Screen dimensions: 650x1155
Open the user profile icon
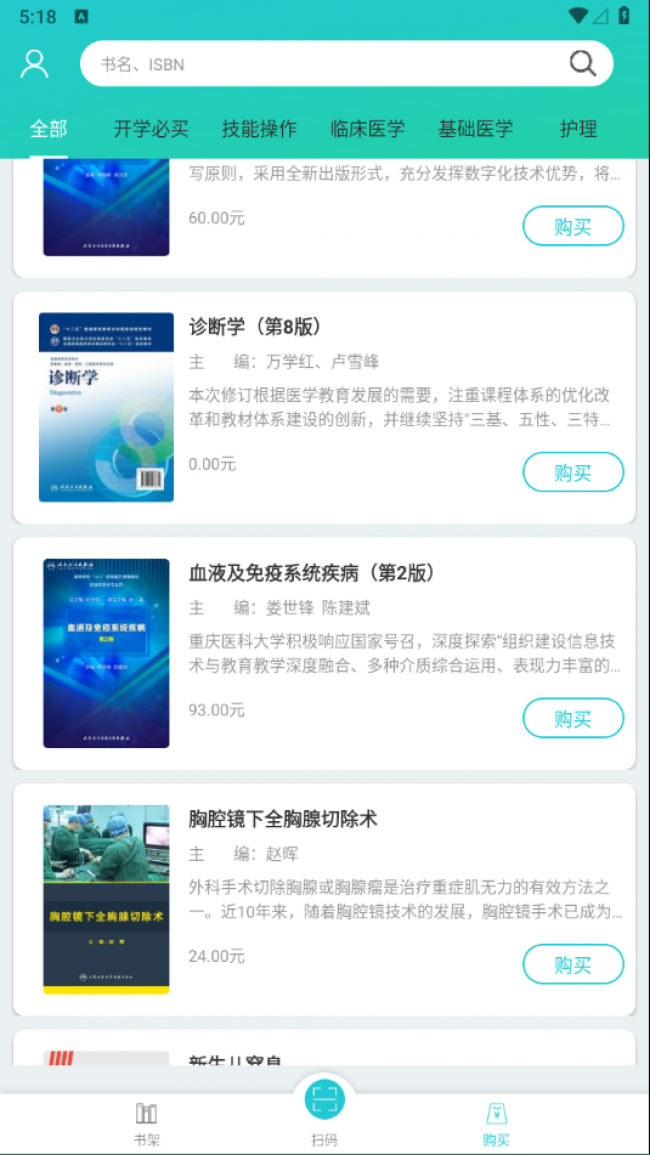35,64
